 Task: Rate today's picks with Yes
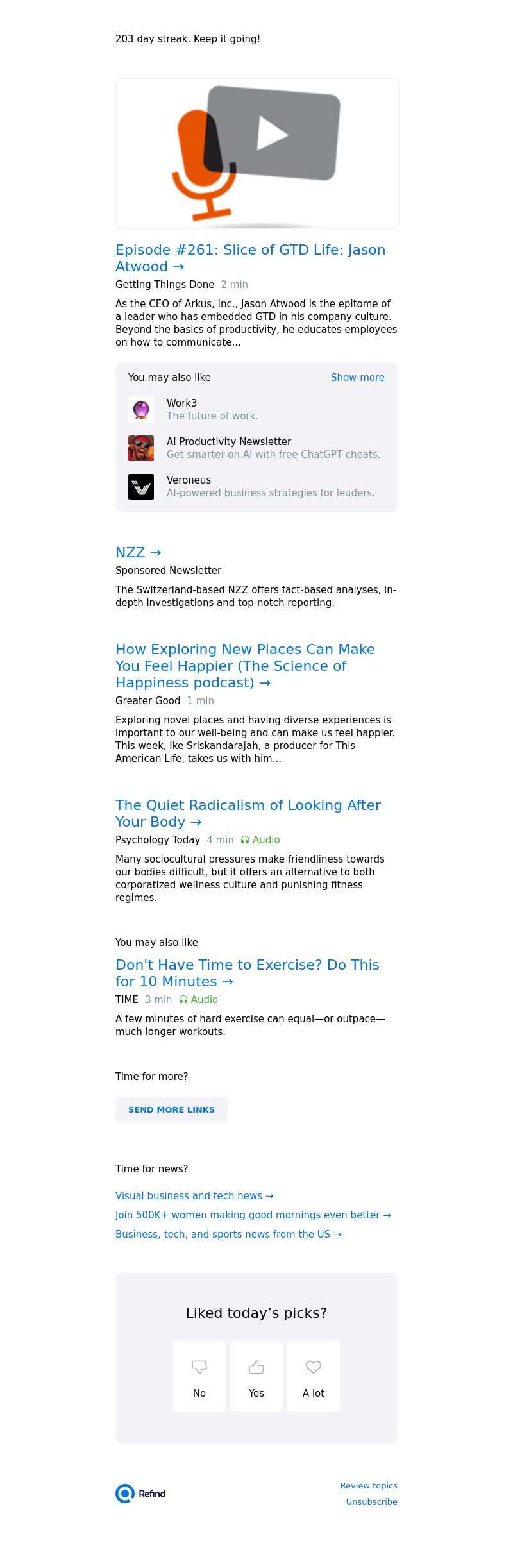coord(256,1376)
